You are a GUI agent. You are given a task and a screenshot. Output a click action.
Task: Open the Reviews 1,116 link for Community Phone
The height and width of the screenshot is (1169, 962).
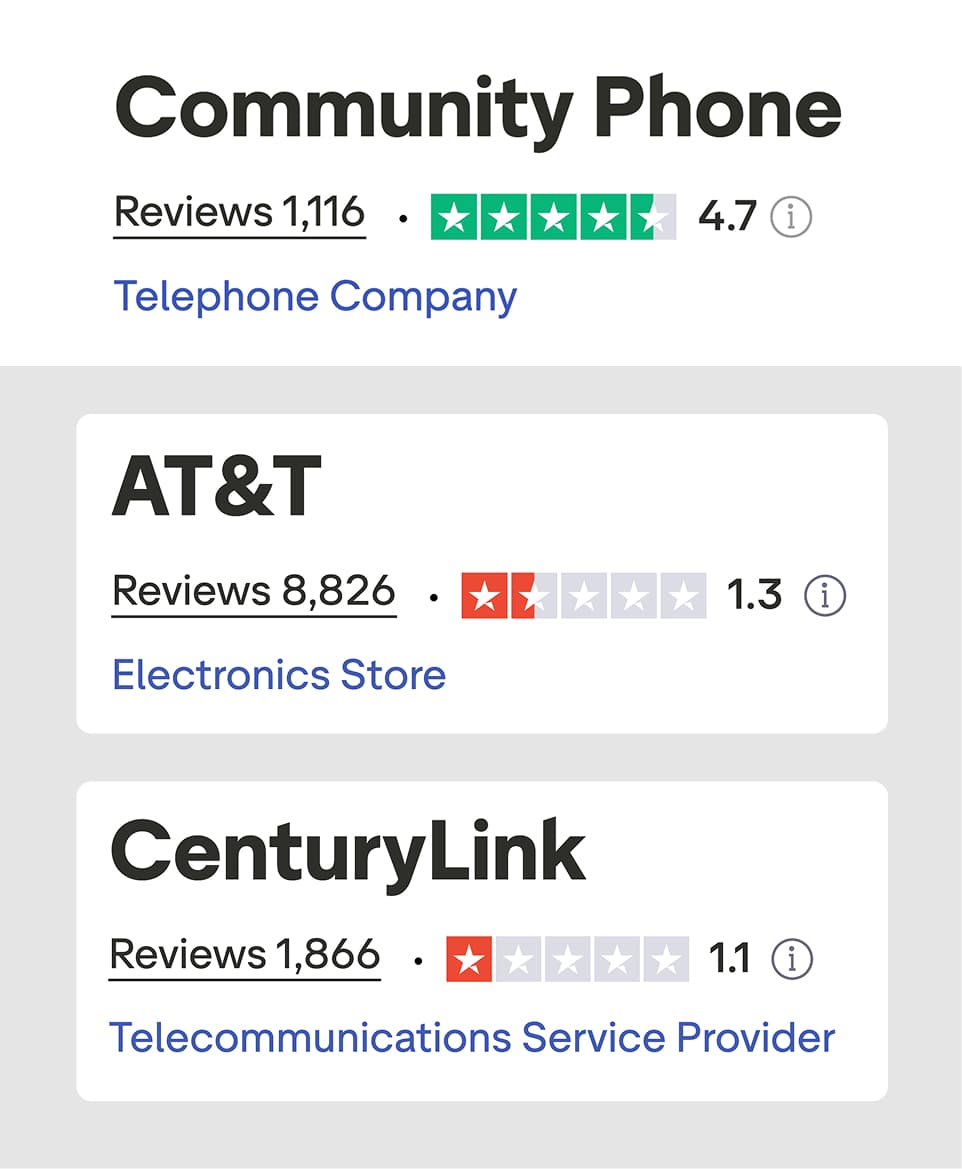(238, 212)
